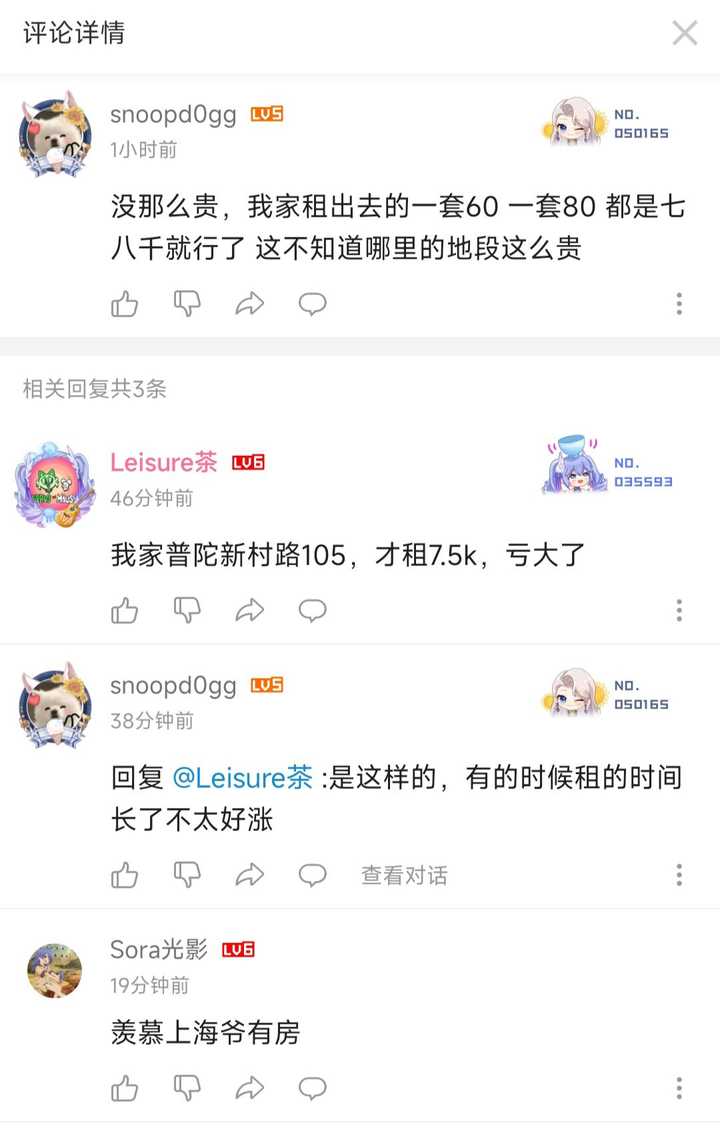
Task: Open overflow menu for snoopd0gg's top comment
Action: [x=679, y=304]
